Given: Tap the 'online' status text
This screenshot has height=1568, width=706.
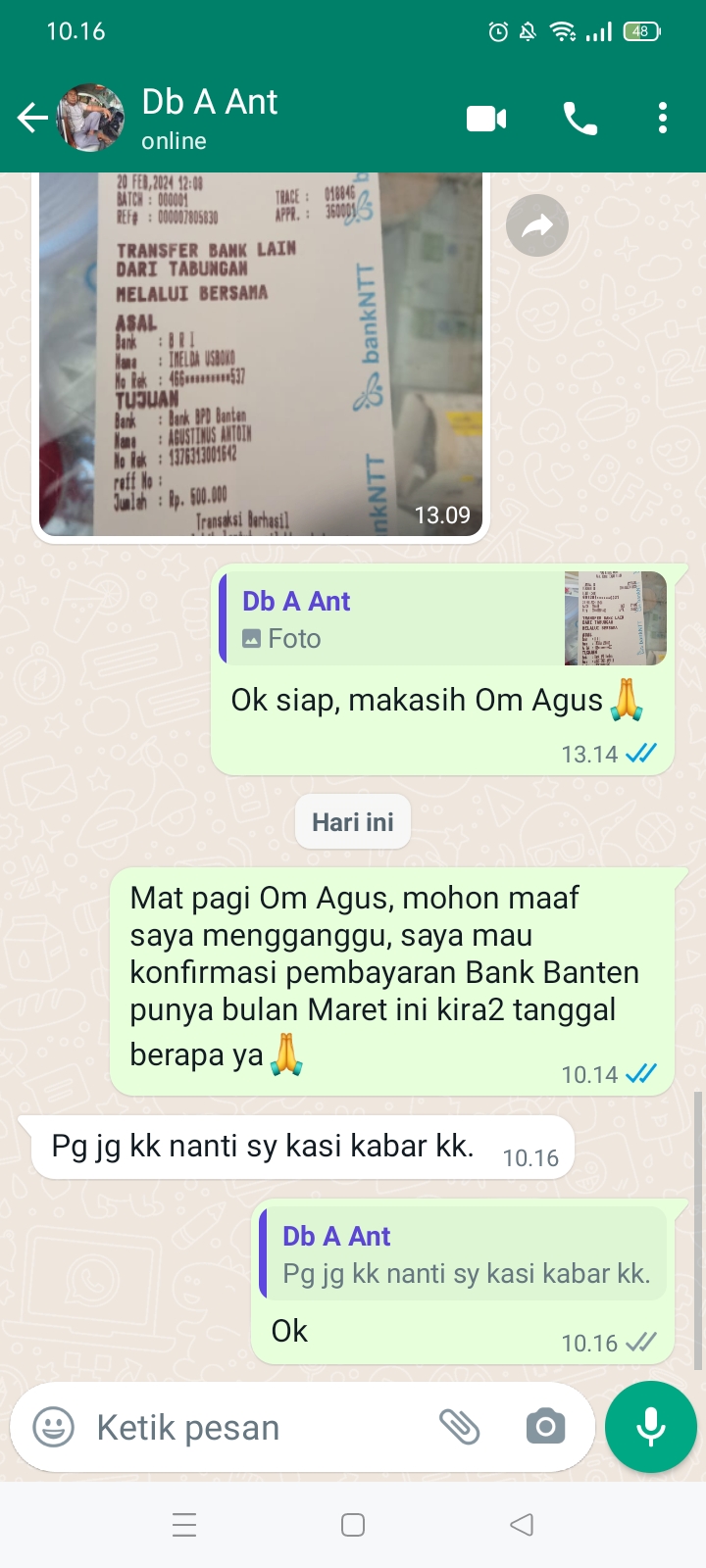Looking at the screenshot, I should click(x=173, y=140).
